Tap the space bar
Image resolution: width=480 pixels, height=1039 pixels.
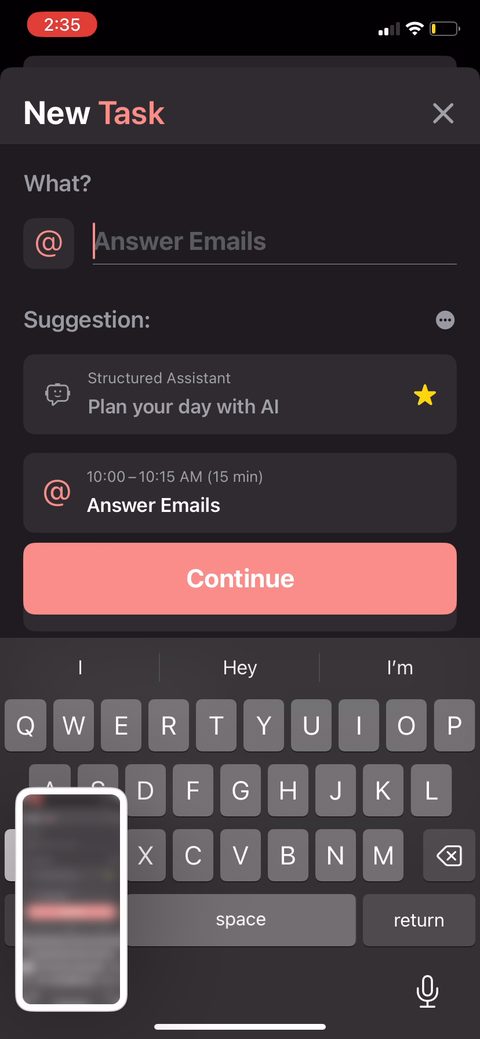240,920
